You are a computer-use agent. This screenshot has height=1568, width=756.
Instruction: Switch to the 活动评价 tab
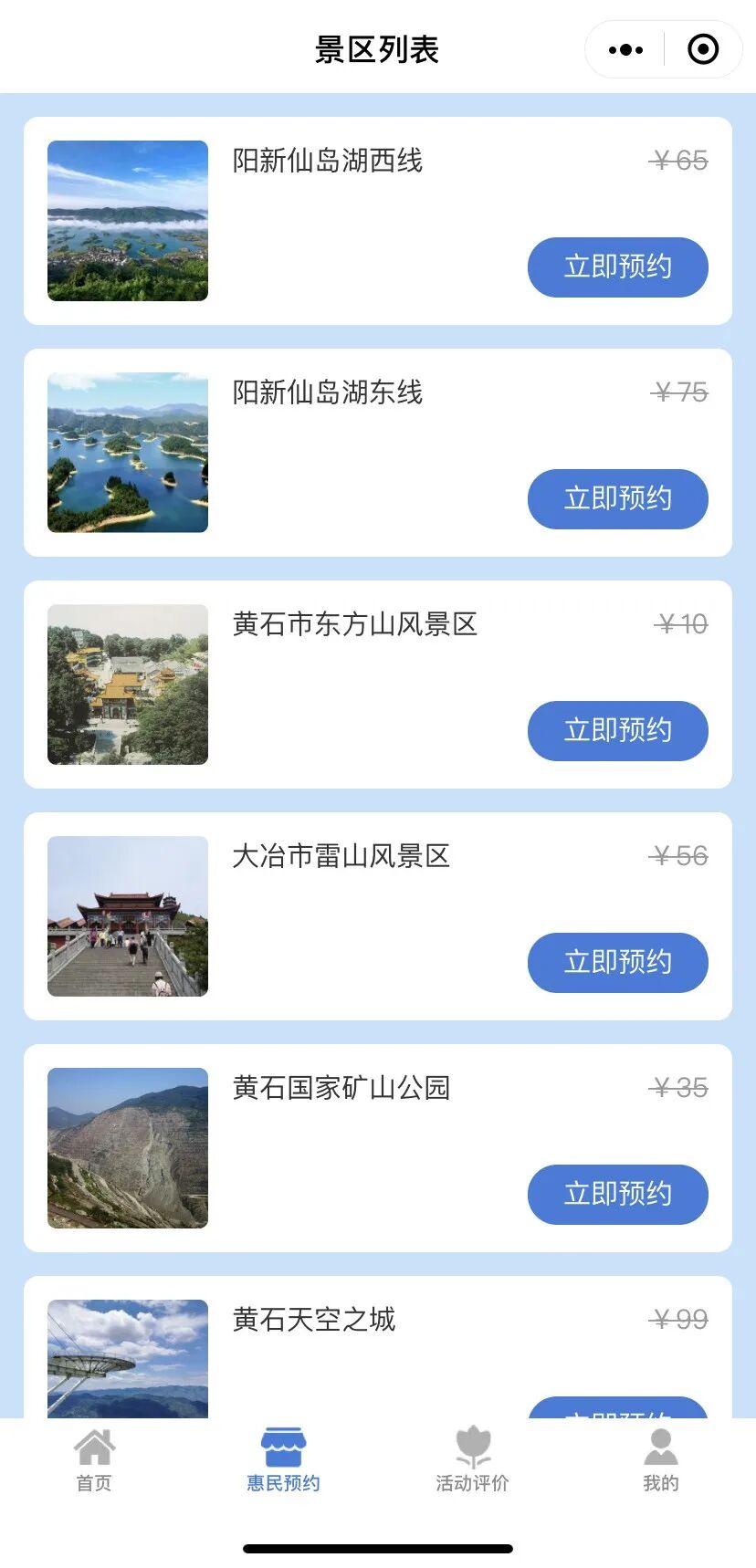pyautogui.click(x=472, y=1460)
